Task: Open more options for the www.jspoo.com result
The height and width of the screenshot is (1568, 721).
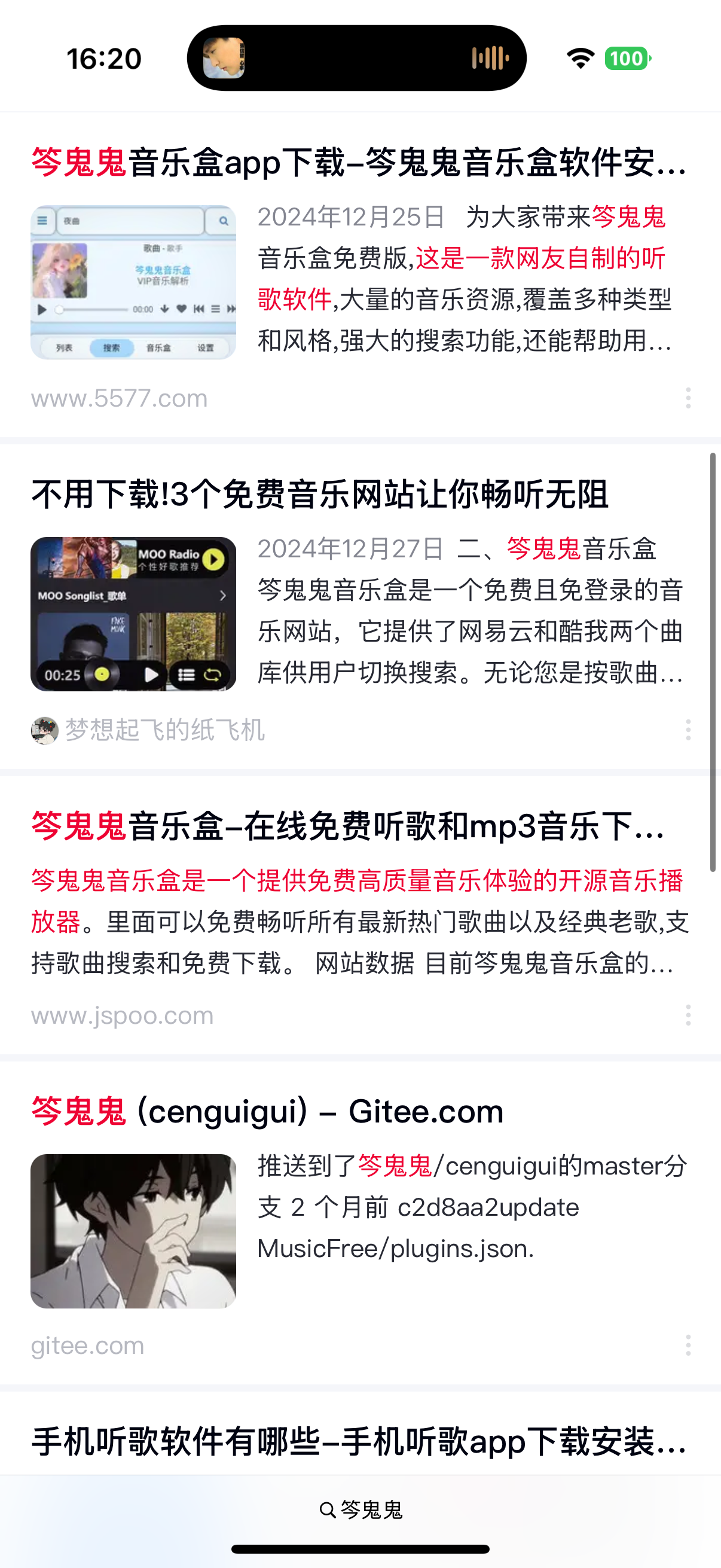Action: tap(688, 1015)
